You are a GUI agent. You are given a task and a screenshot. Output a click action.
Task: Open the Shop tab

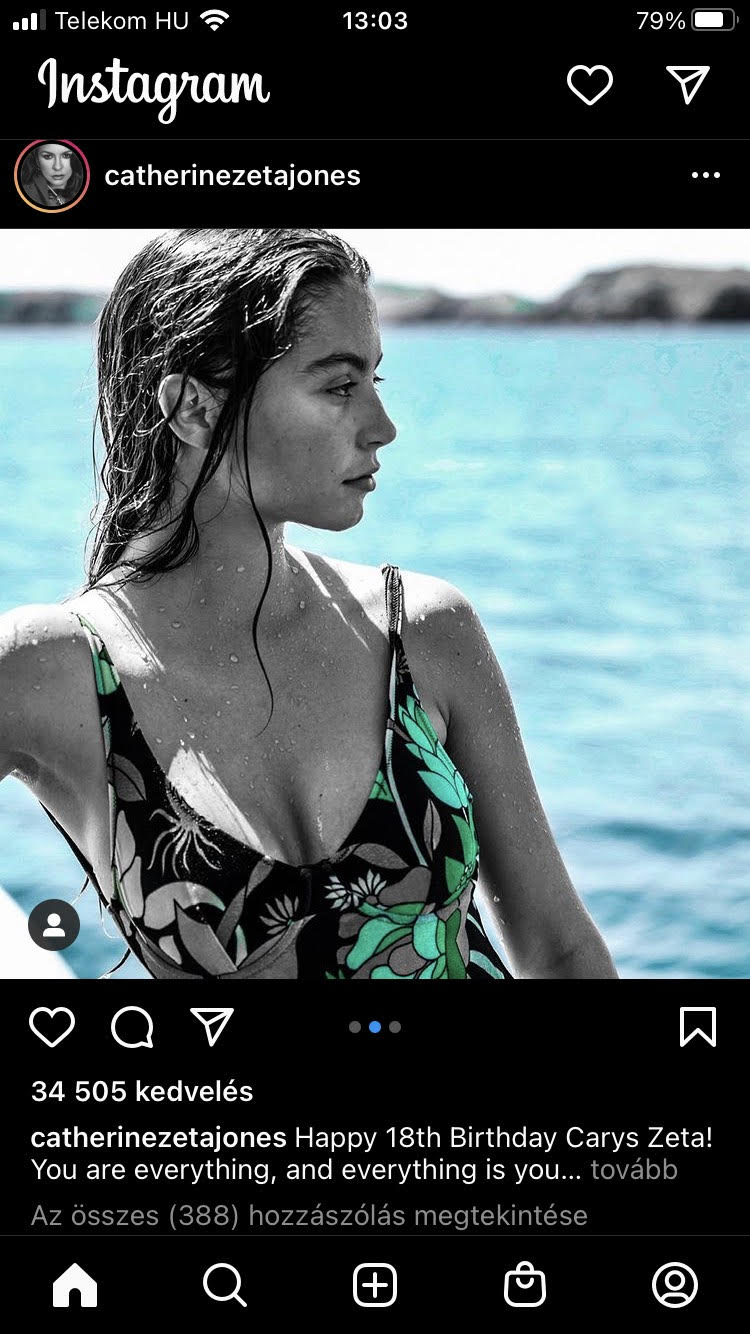[525, 1285]
